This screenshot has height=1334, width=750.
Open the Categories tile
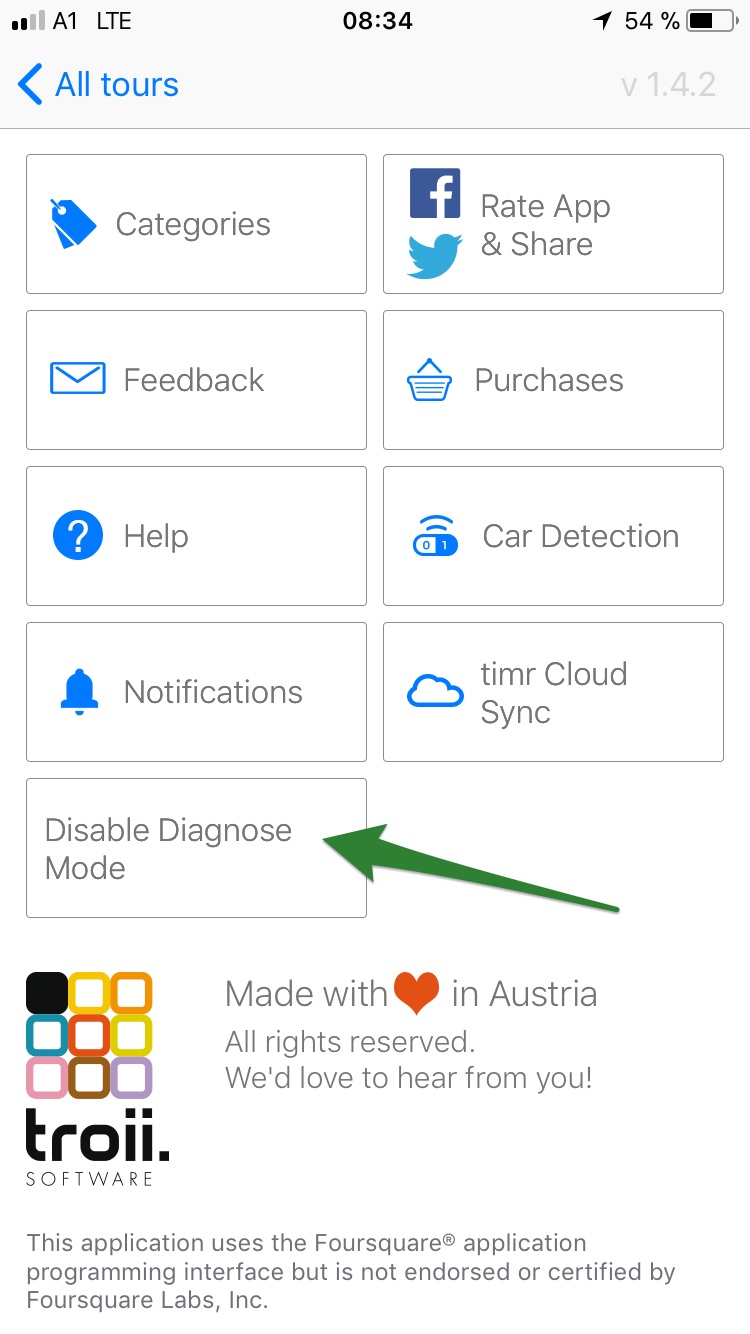point(196,224)
